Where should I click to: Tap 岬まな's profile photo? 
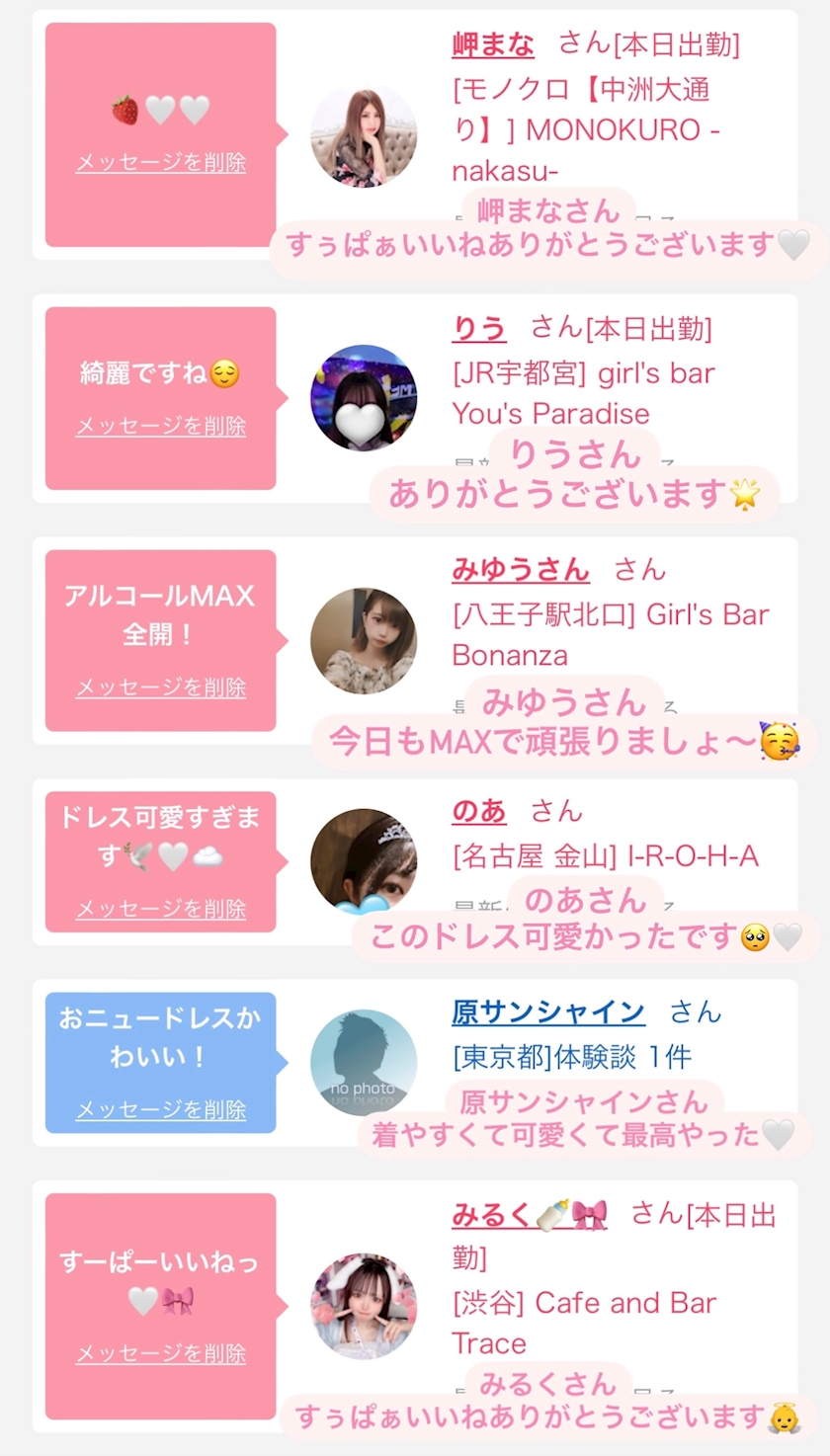(x=364, y=135)
